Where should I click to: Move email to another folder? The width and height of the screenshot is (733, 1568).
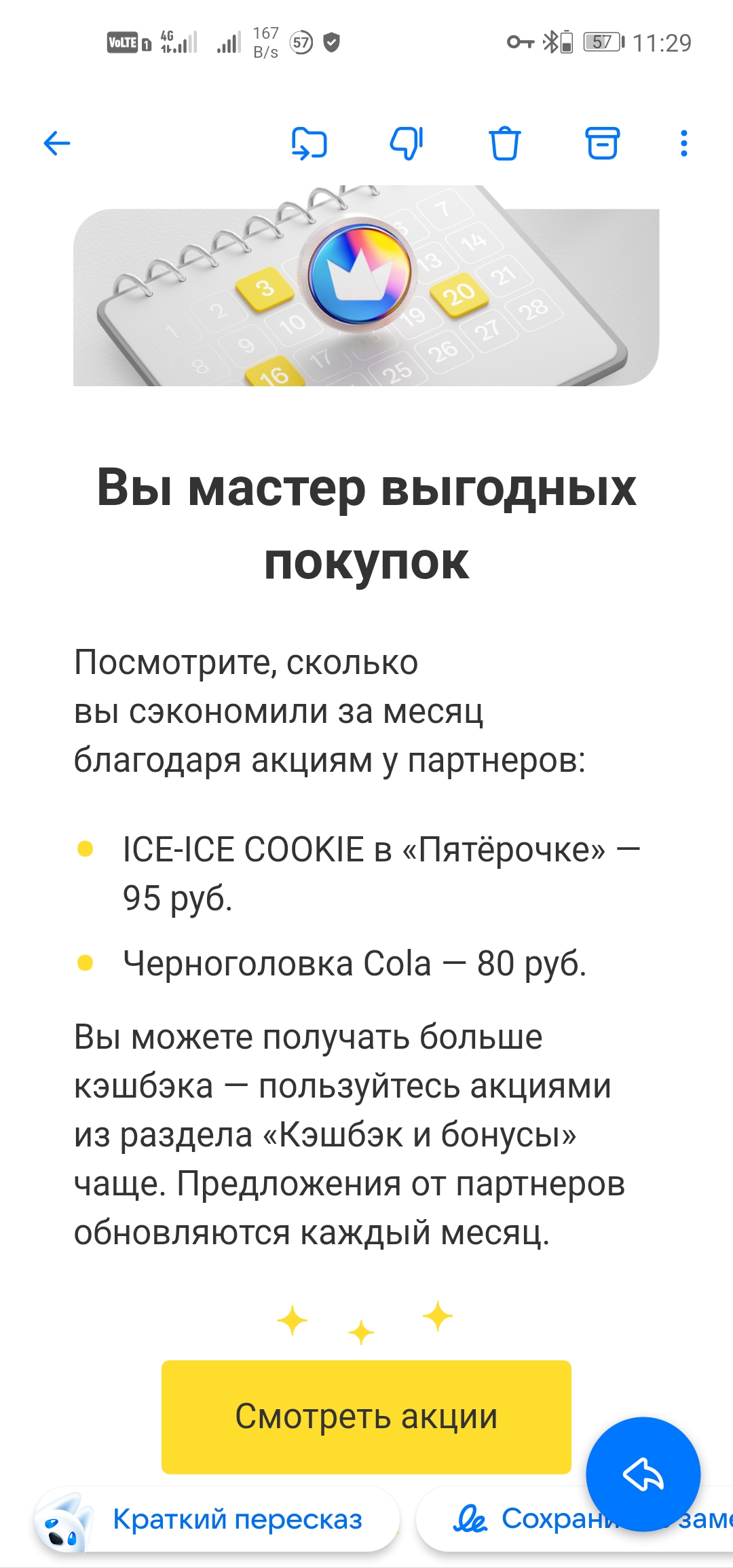(309, 143)
